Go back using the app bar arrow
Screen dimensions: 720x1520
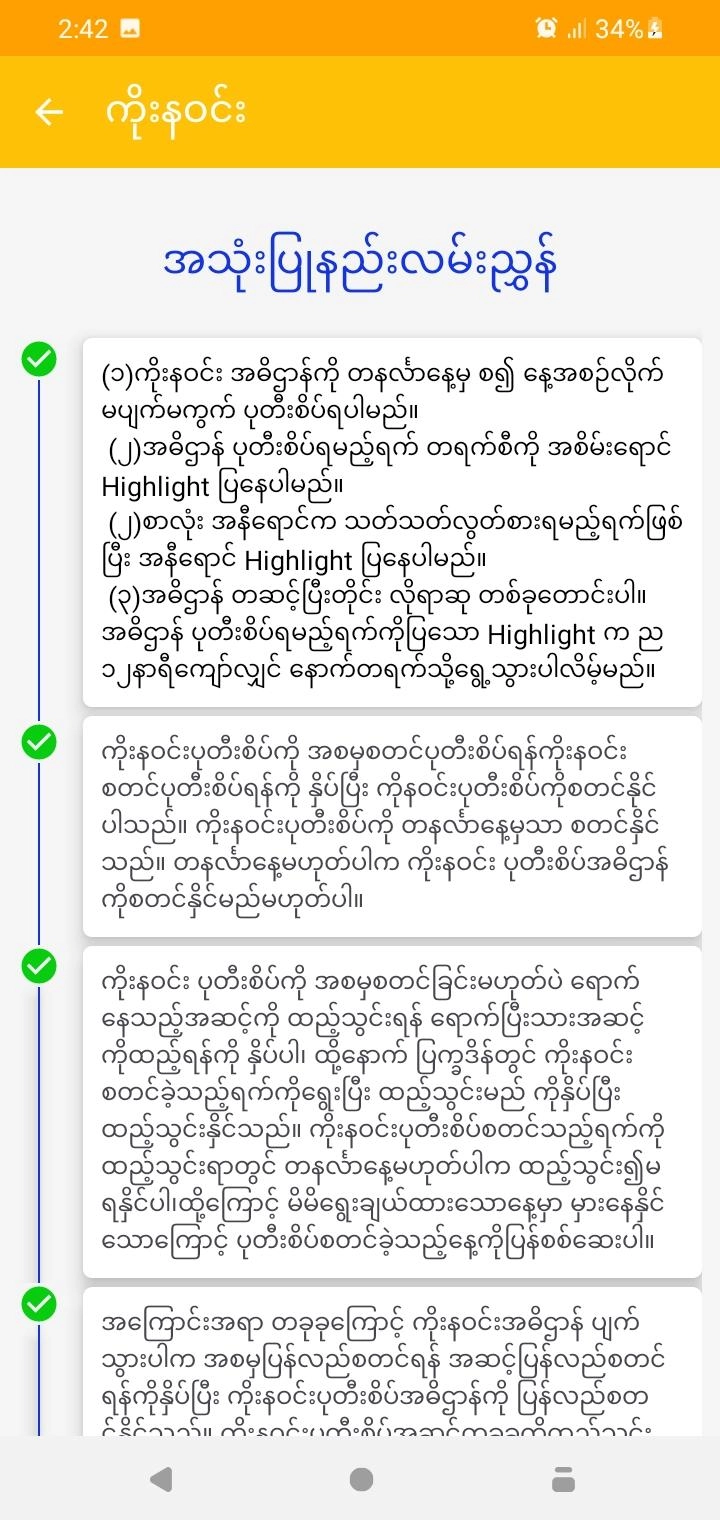click(x=48, y=112)
